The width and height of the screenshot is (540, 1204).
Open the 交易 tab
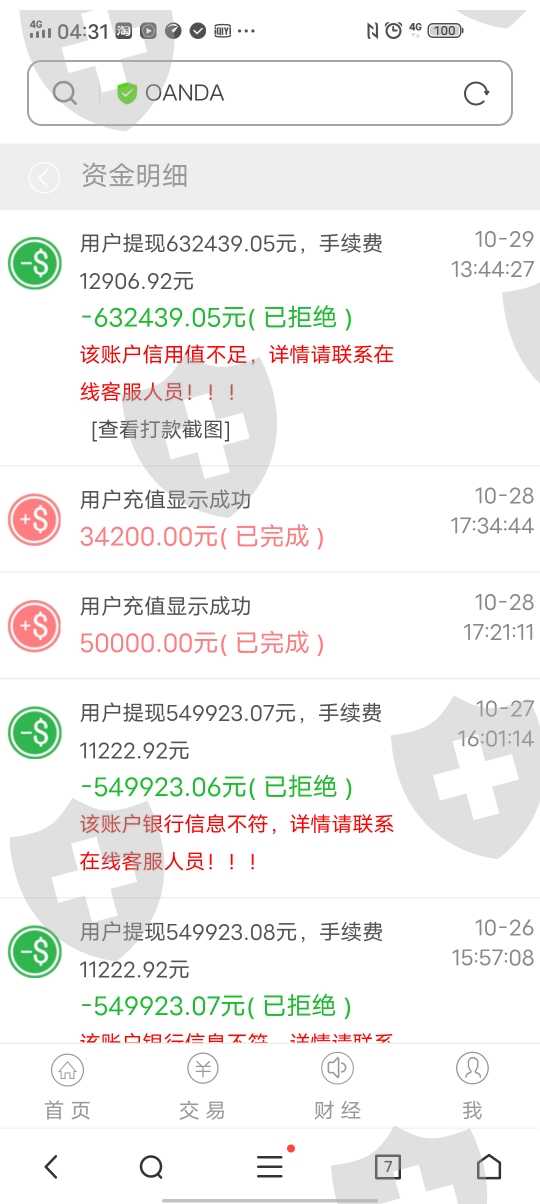pyautogui.click(x=202, y=1086)
